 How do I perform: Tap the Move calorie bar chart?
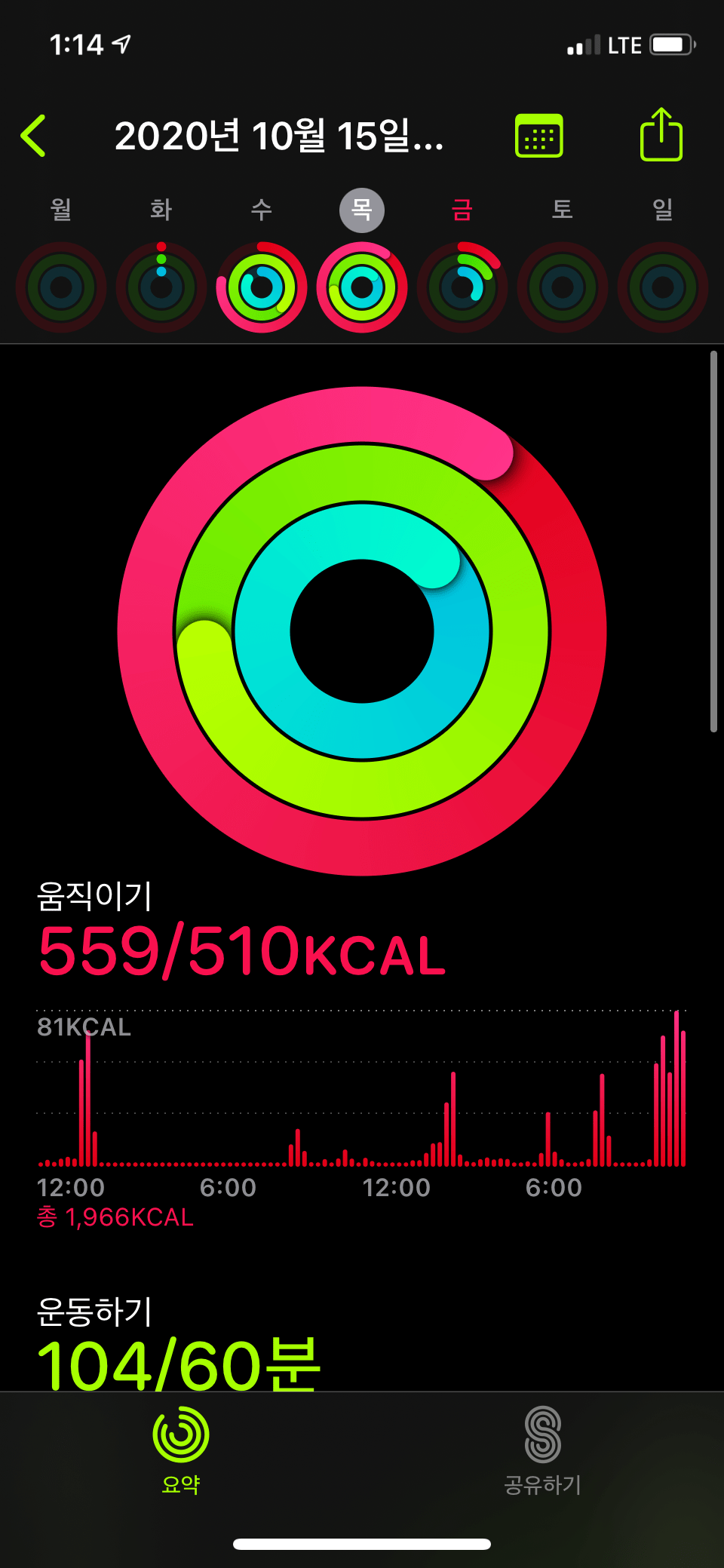click(x=362, y=1101)
